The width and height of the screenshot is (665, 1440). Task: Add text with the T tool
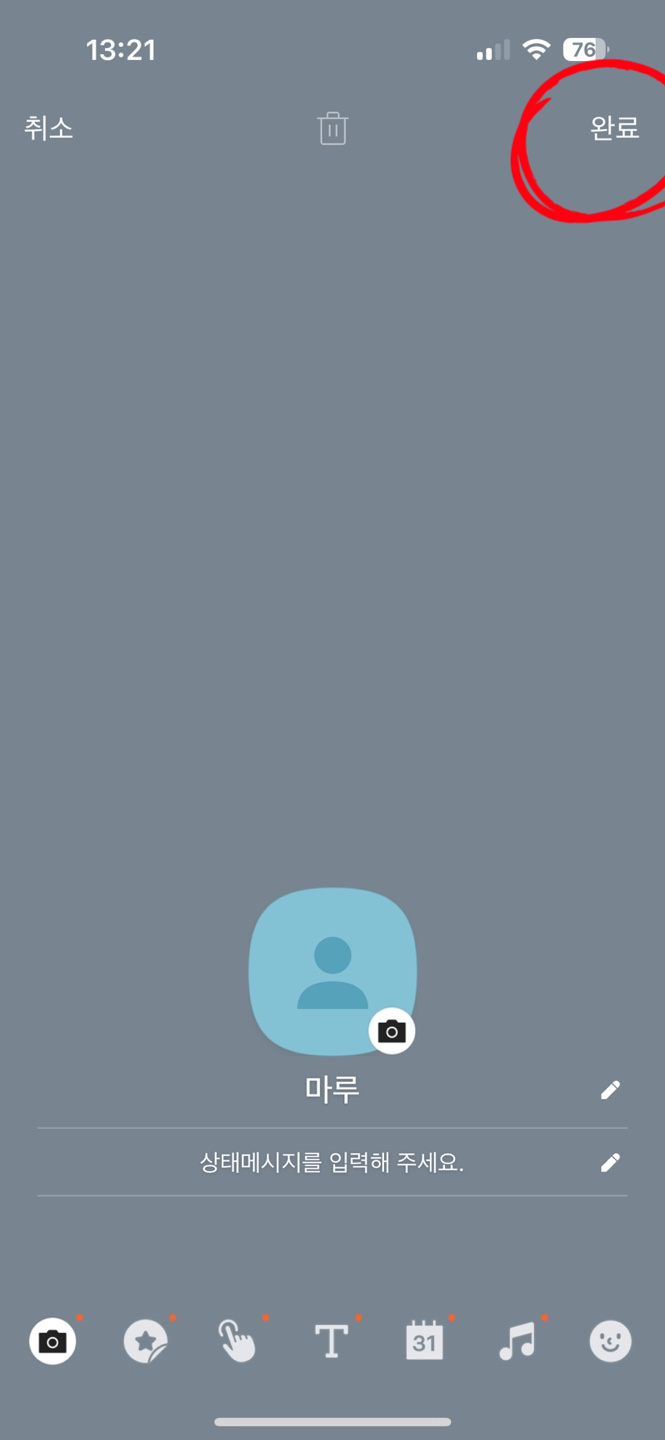[x=331, y=1341]
